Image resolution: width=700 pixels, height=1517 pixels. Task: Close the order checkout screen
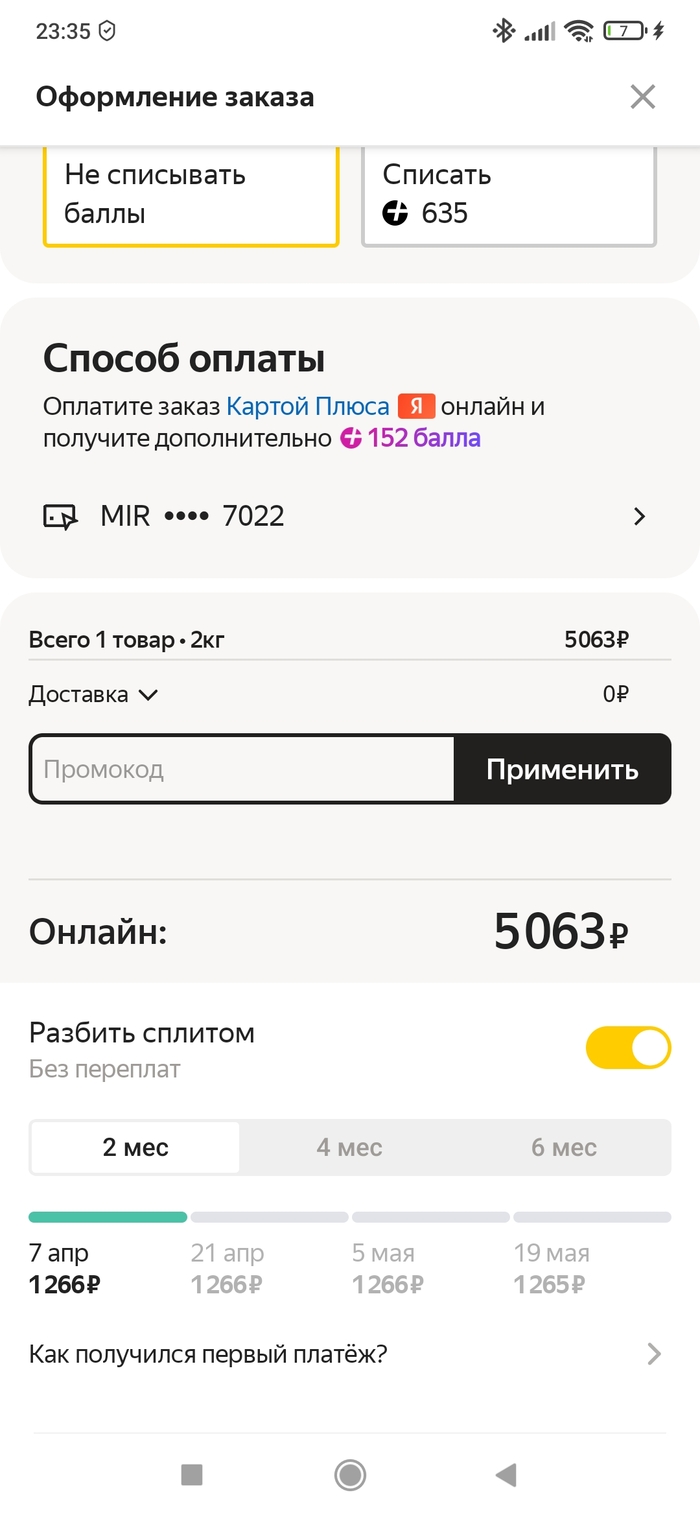click(x=642, y=97)
